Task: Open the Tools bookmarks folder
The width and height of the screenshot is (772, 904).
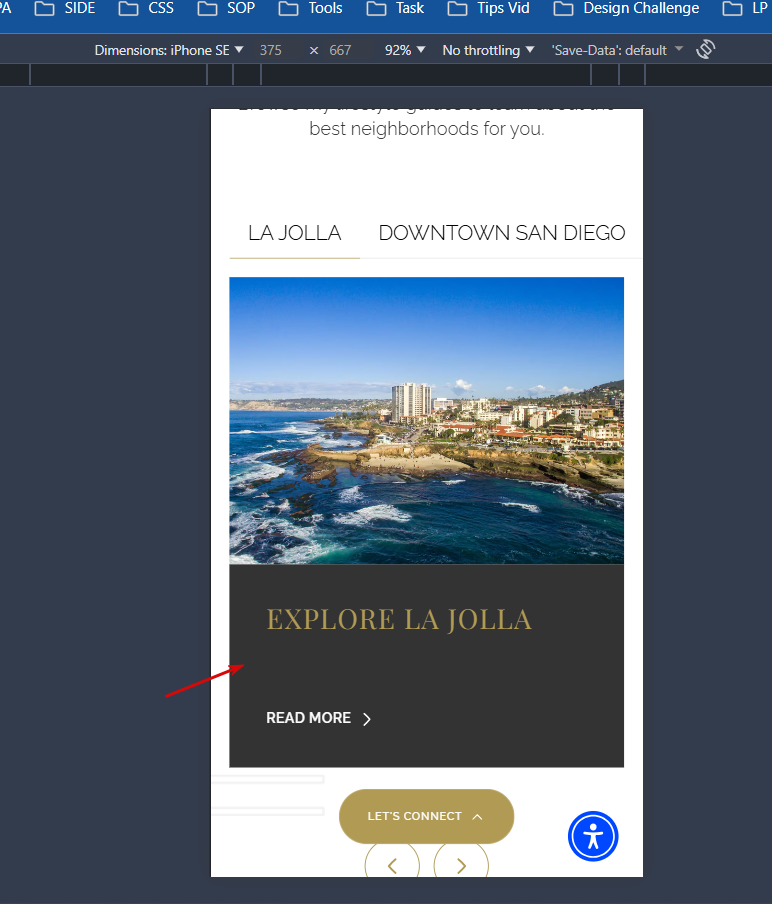Action: point(310,9)
